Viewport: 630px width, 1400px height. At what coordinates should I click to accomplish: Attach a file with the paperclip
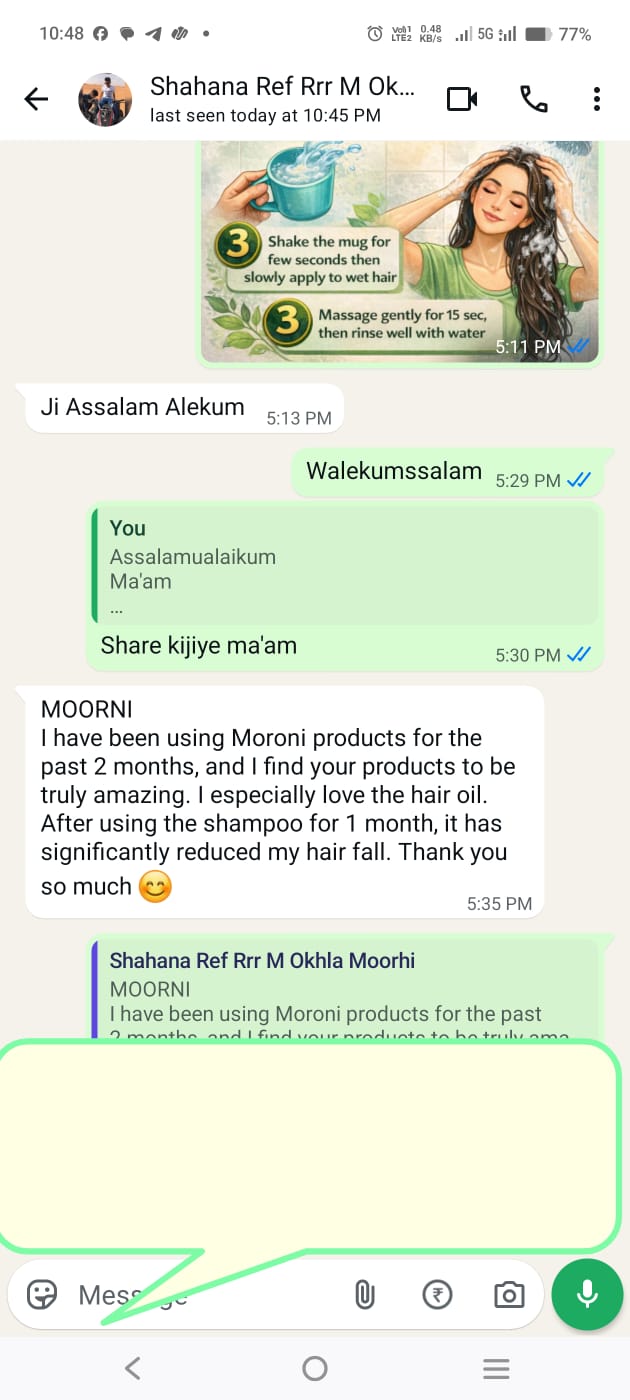pos(364,1295)
